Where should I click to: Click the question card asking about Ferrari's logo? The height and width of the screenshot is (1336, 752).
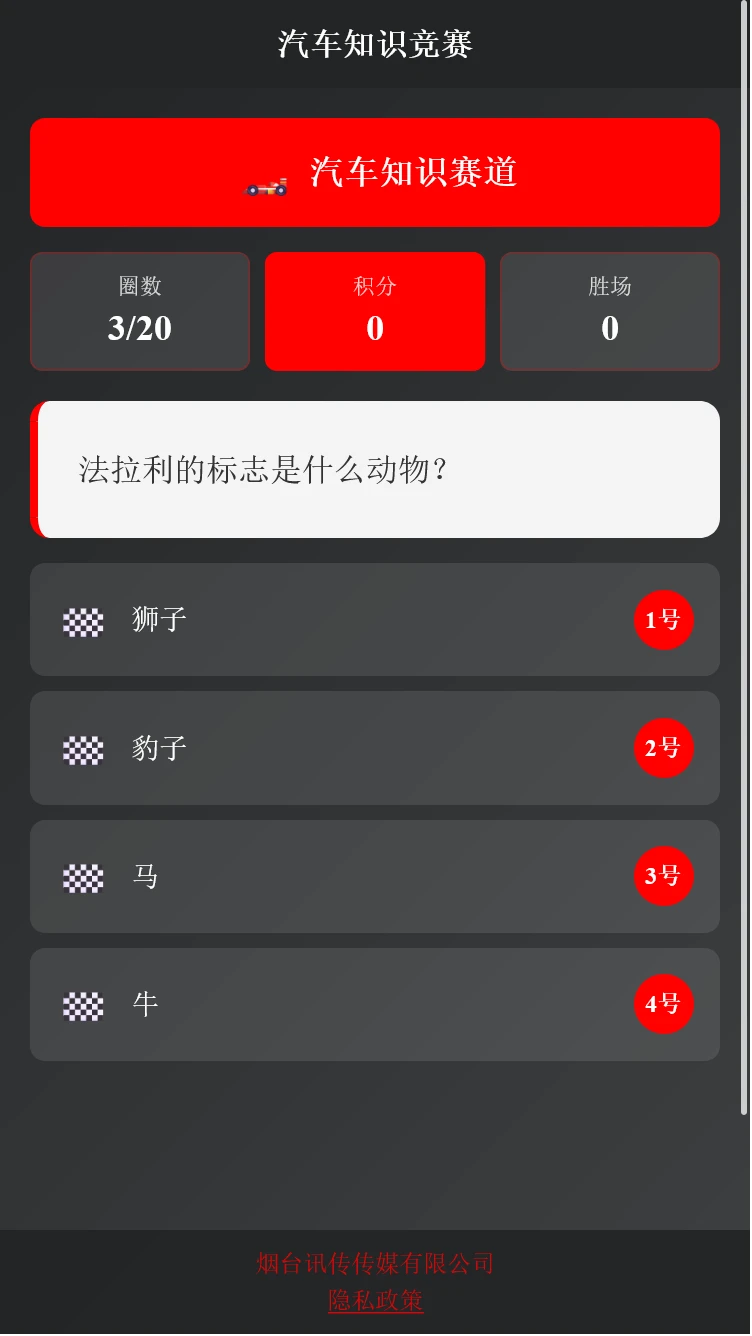(x=375, y=468)
